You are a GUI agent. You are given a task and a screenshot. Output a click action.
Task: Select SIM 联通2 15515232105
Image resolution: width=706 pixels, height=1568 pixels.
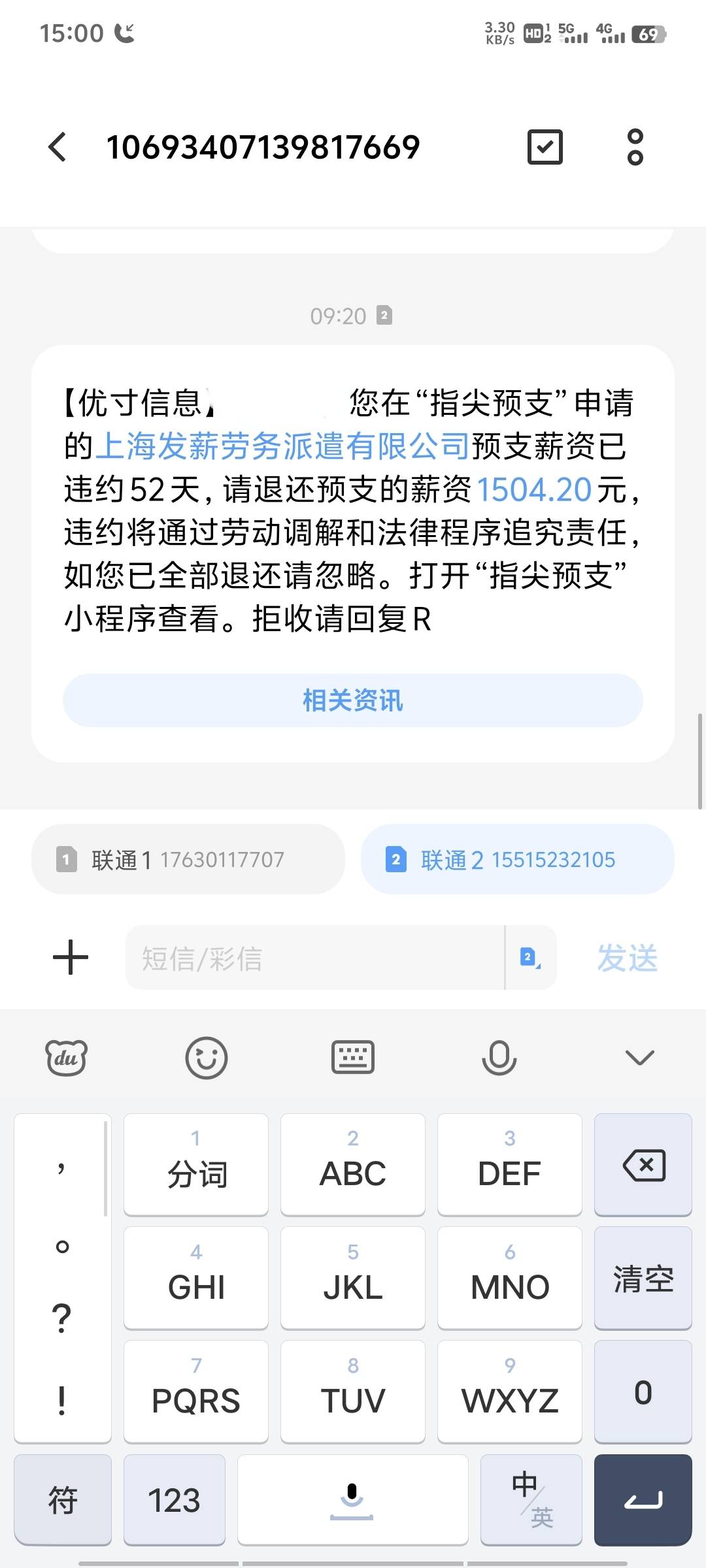tap(518, 859)
